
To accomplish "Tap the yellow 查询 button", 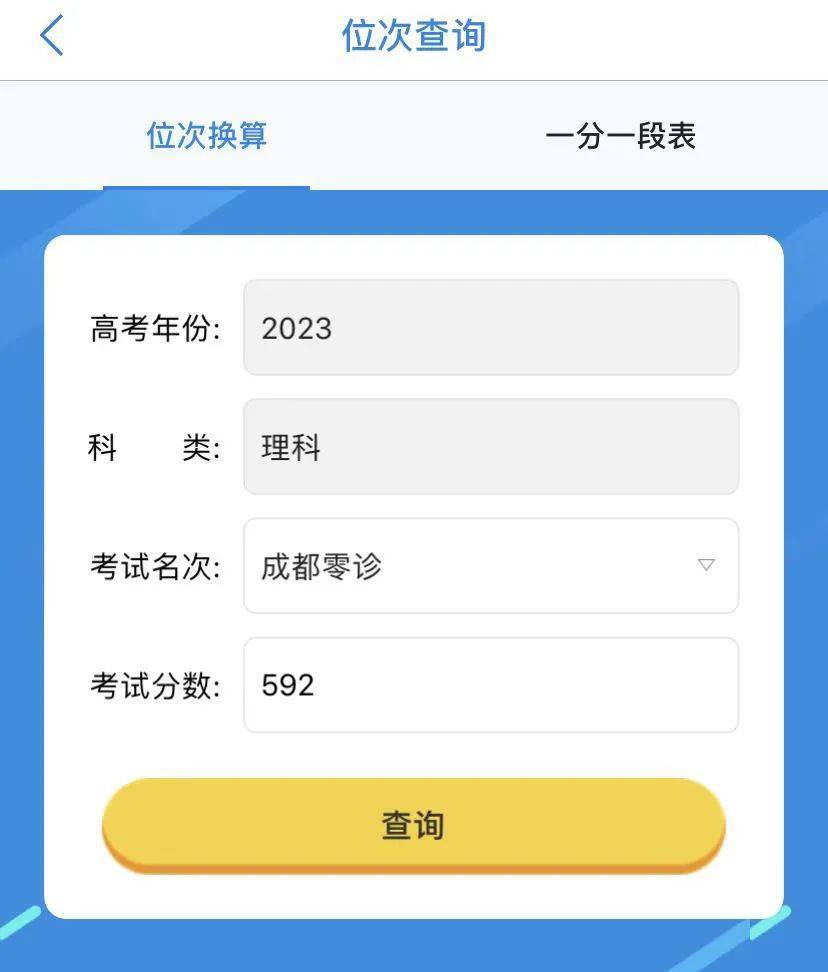I will [x=413, y=824].
